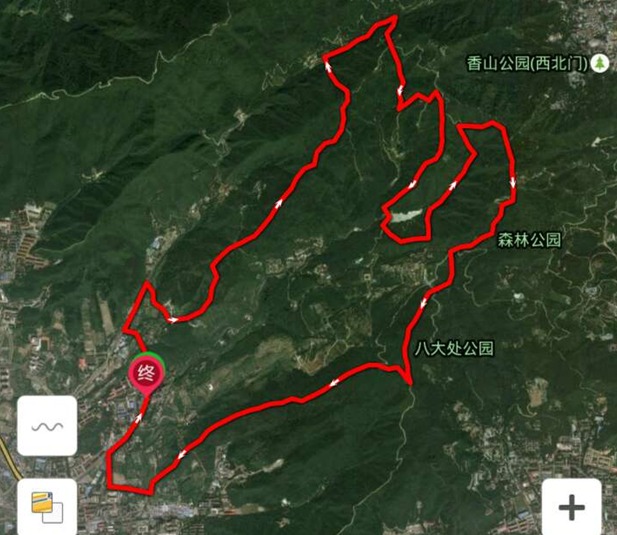Switch the map layers
The image size is (617, 535).
[46, 506]
